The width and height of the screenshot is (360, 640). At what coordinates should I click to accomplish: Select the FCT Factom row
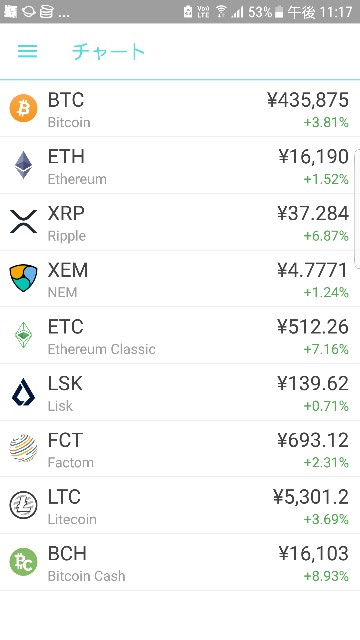(x=180, y=449)
